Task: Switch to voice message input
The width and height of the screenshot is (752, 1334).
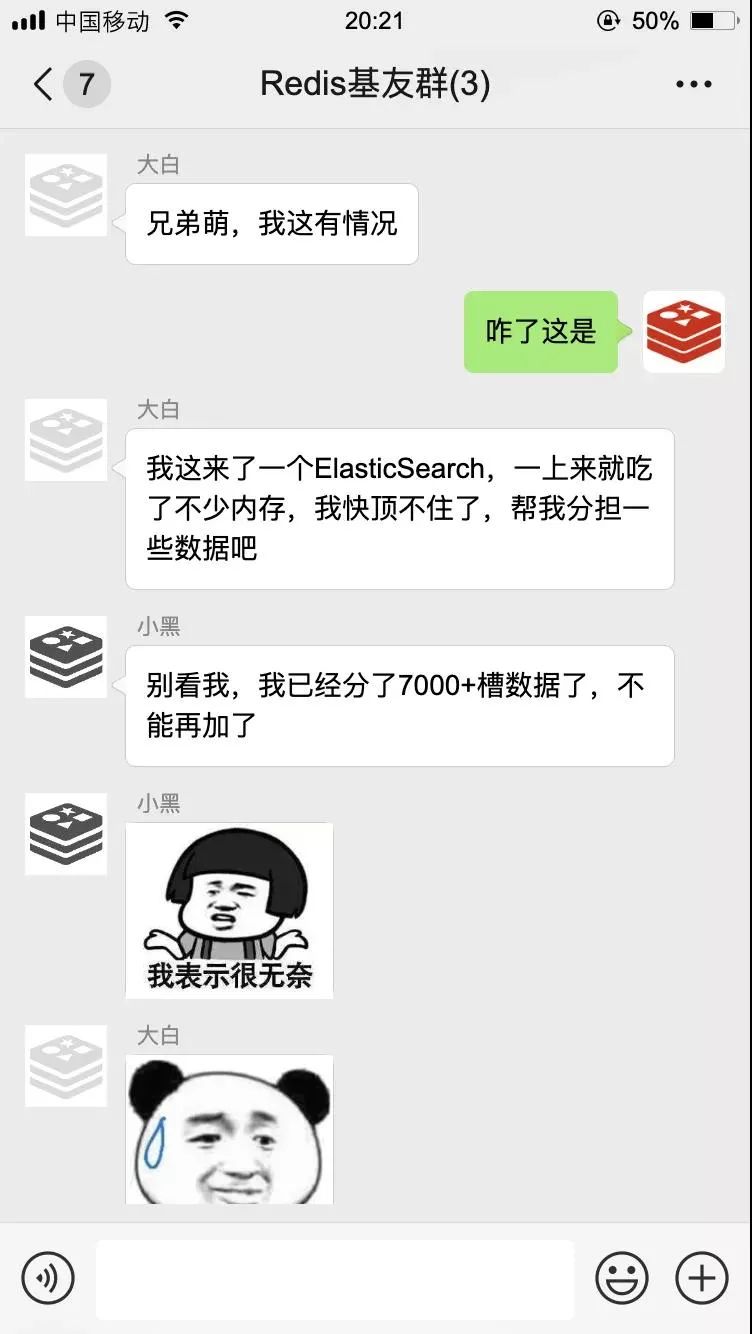Action: point(48,1278)
